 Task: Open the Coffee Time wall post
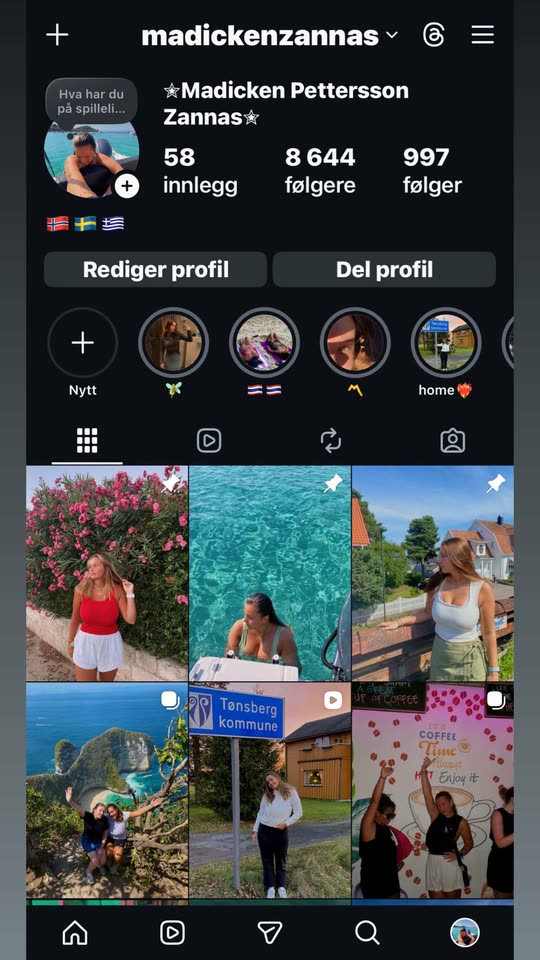coord(433,790)
